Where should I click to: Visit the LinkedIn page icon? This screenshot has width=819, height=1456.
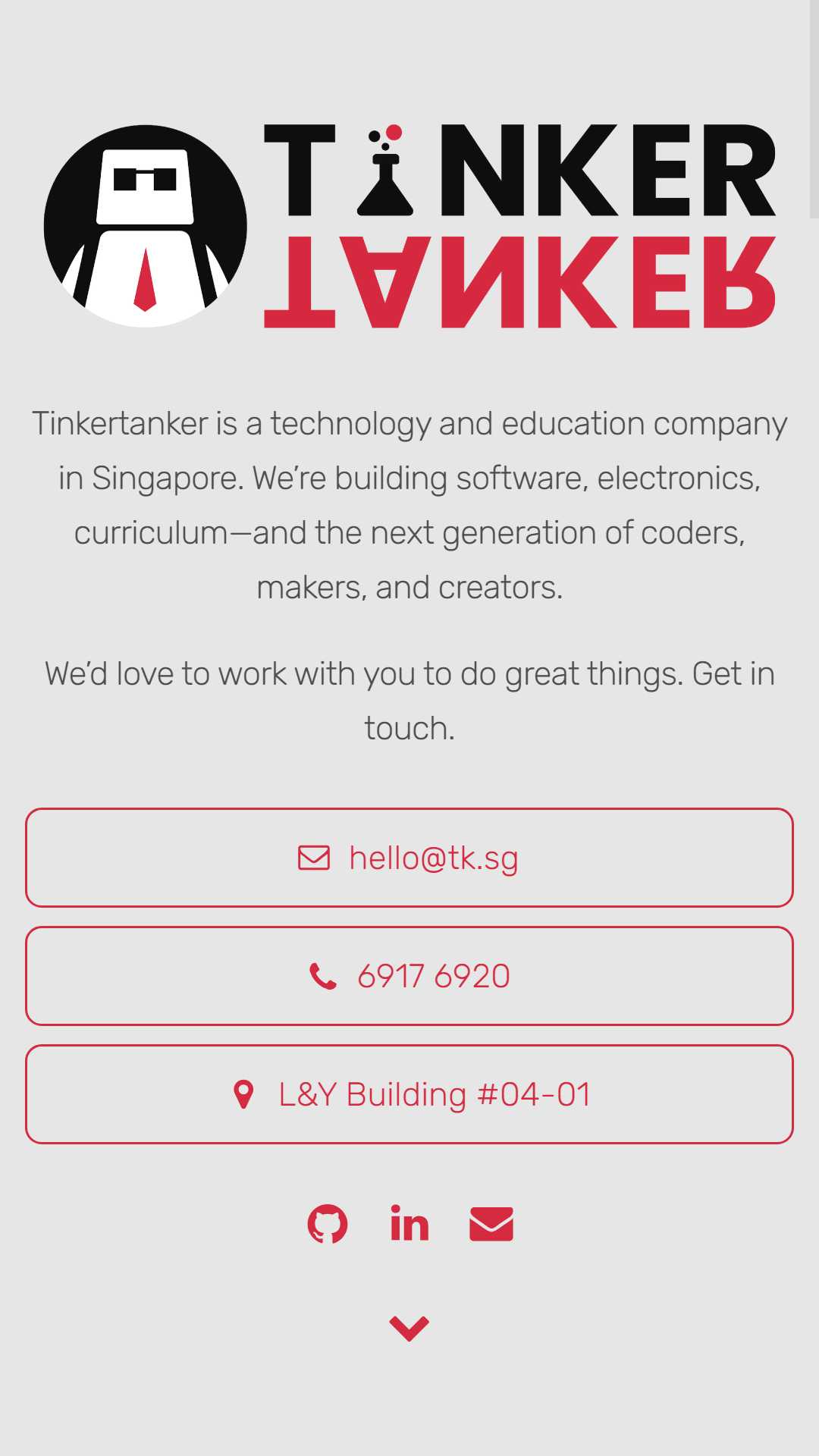[x=409, y=1223]
